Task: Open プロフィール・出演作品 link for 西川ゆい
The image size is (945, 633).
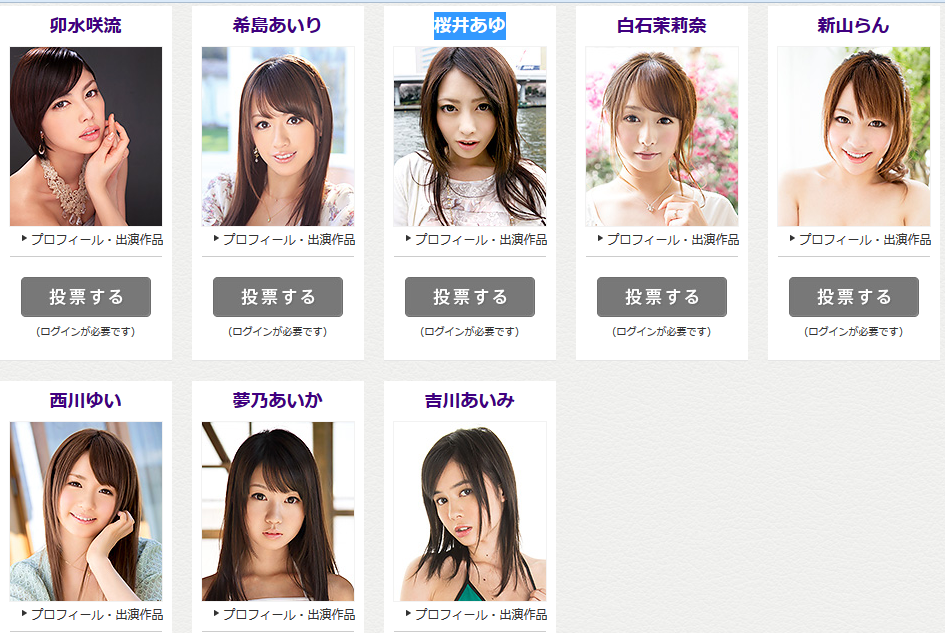Action: [96, 614]
